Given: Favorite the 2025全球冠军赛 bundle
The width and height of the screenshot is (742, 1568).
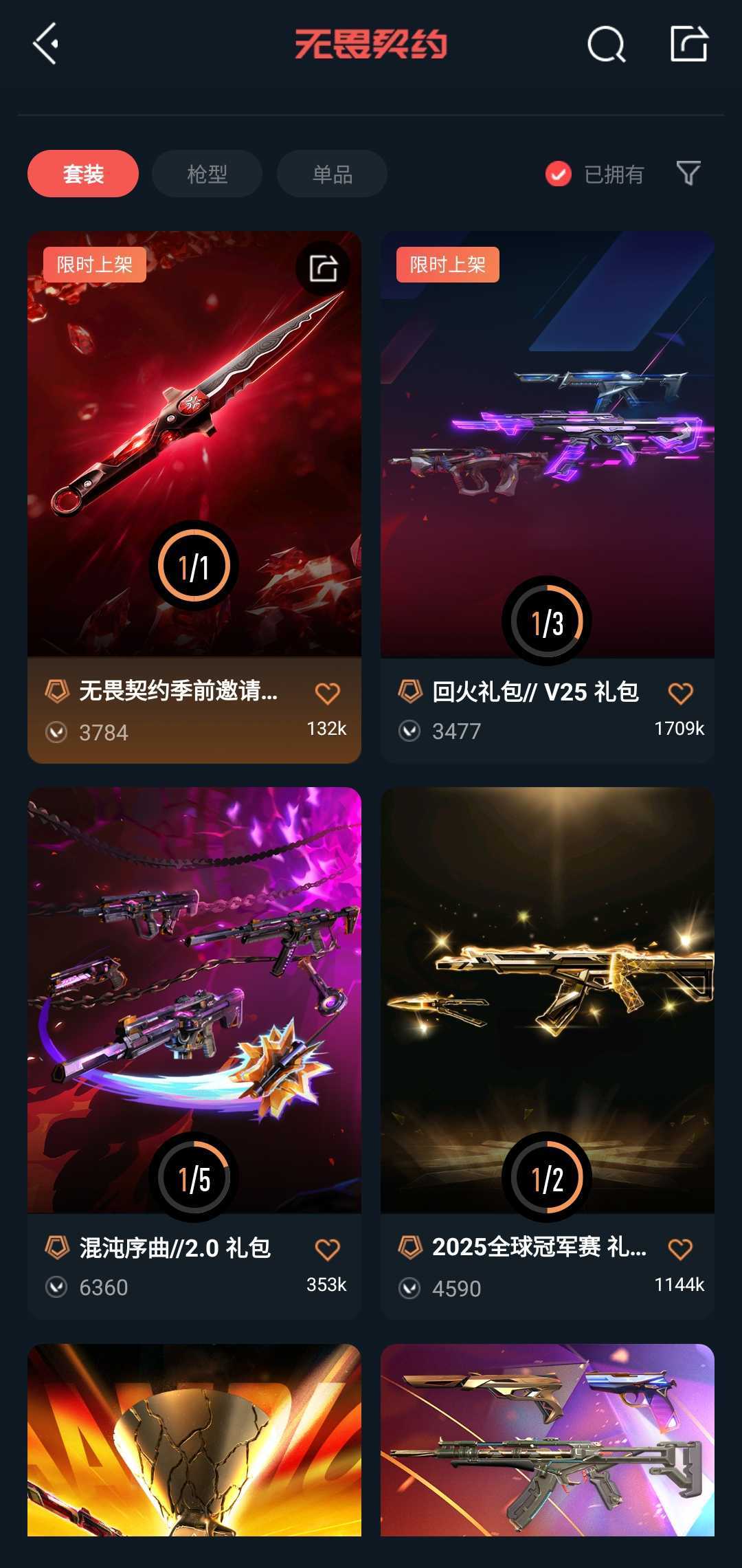Looking at the screenshot, I should pos(680,1249).
